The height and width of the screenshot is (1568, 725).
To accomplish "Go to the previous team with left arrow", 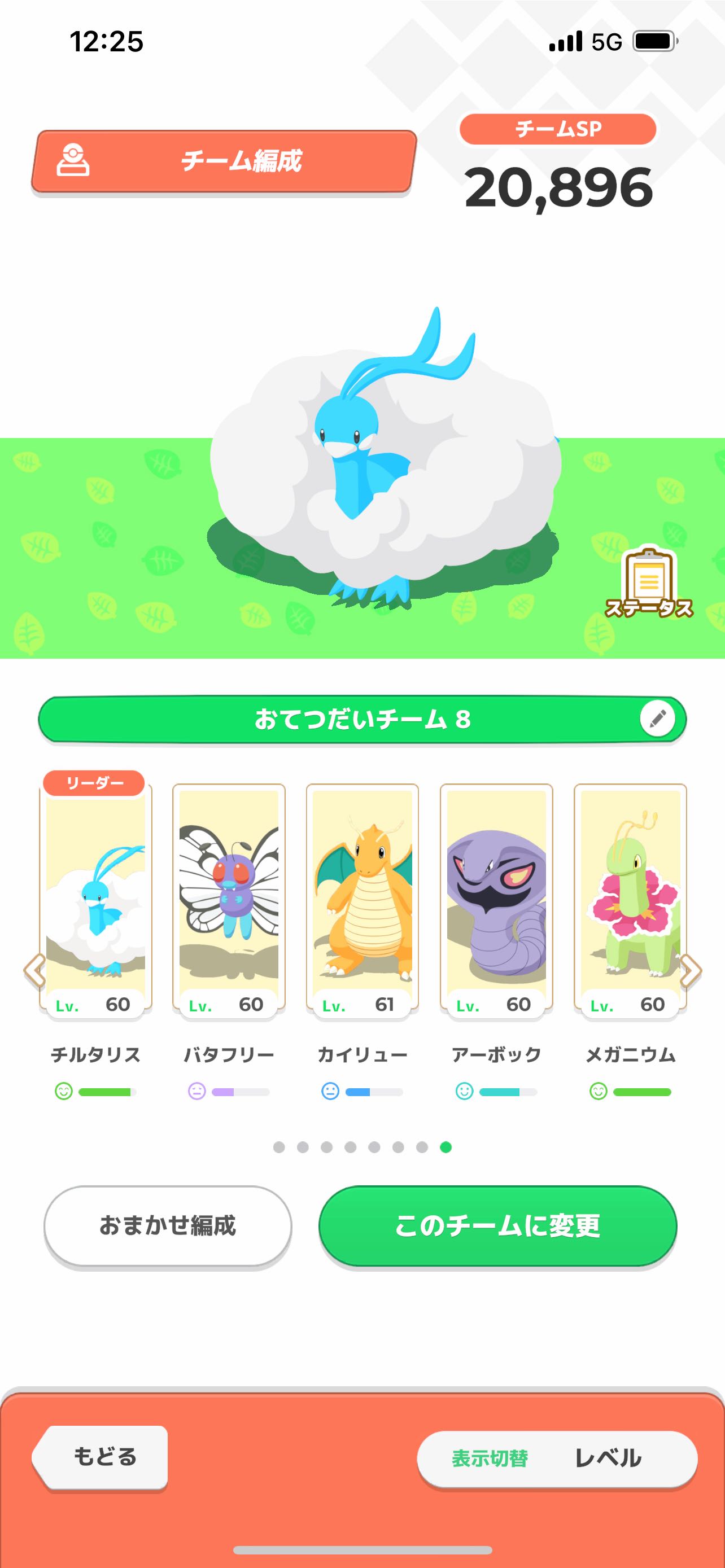I will [34, 970].
